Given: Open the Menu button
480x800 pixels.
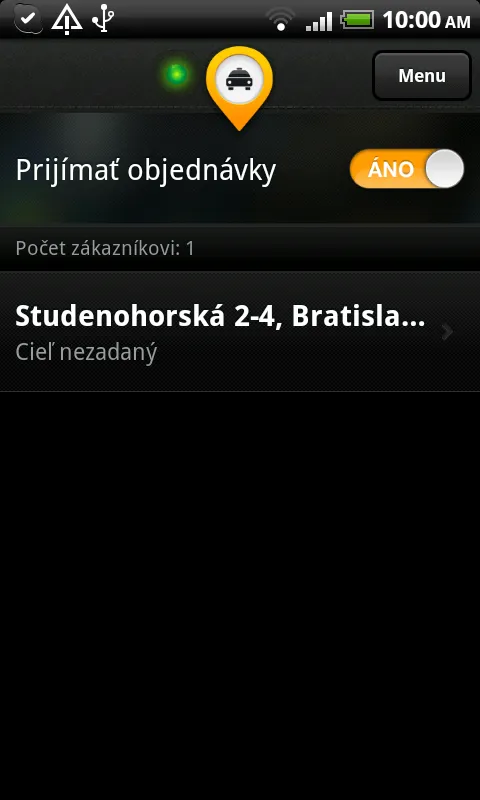Looking at the screenshot, I should pyautogui.click(x=421, y=76).
